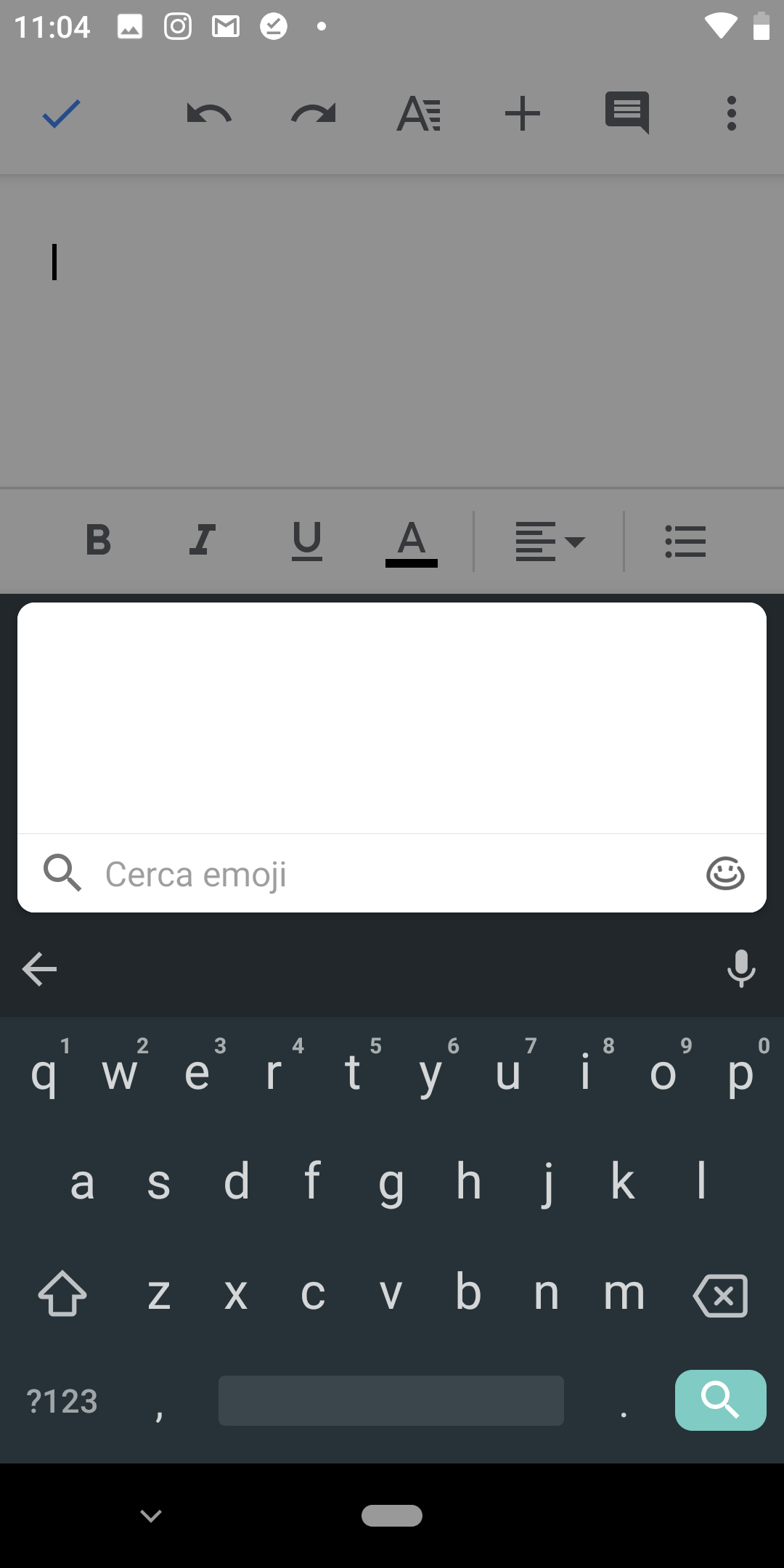
Task: Tap the backspace key
Action: click(x=721, y=1296)
